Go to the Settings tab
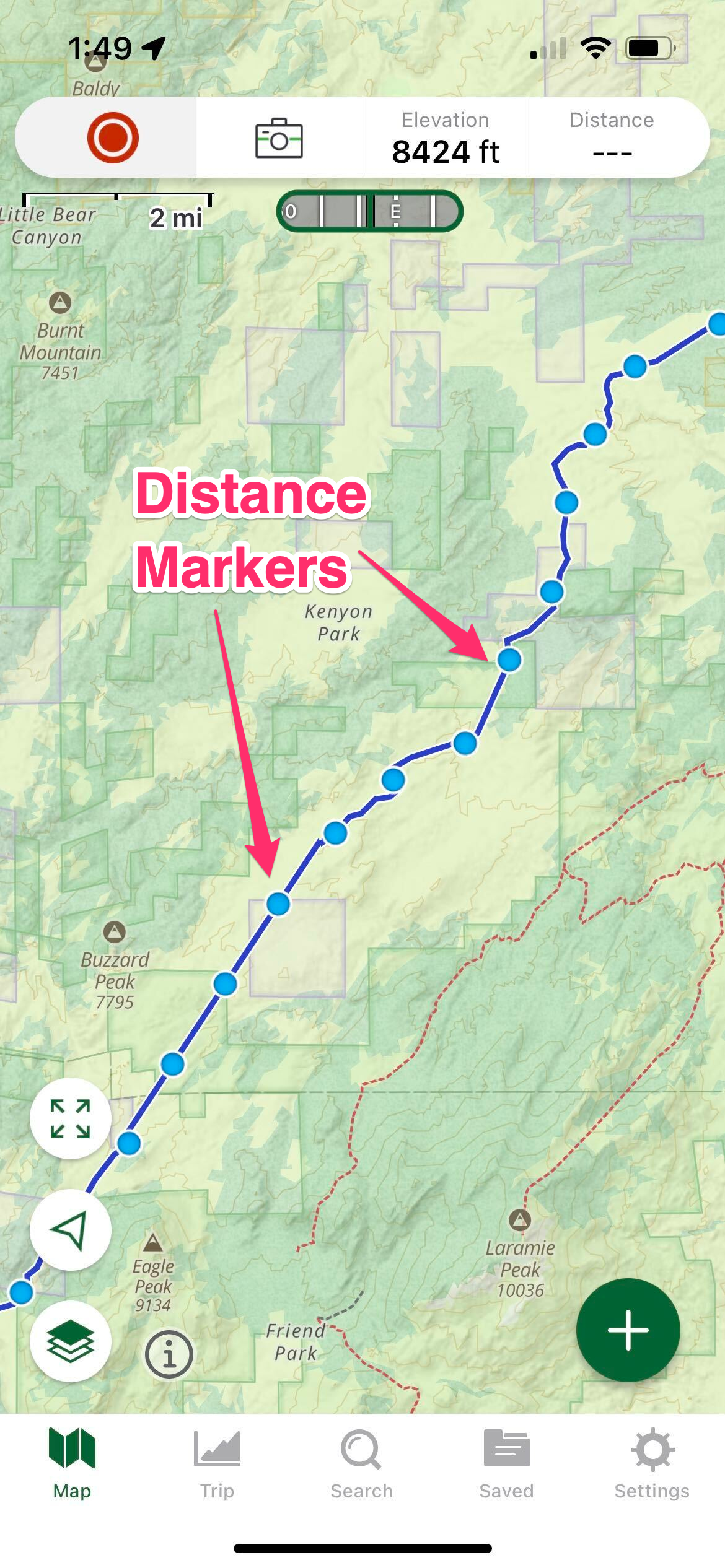Viewport: 725px width, 1568px height. click(x=652, y=1464)
